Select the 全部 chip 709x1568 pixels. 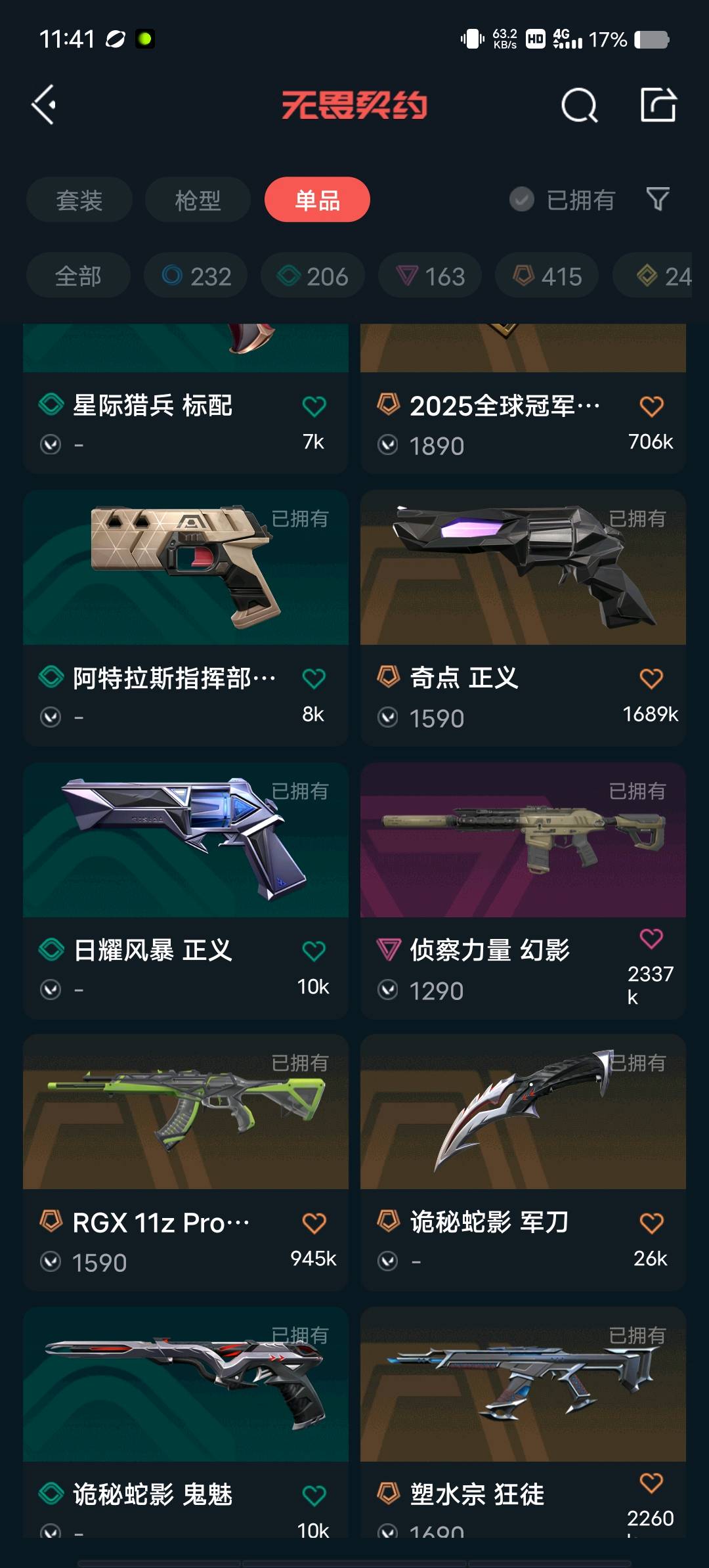(x=78, y=276)
